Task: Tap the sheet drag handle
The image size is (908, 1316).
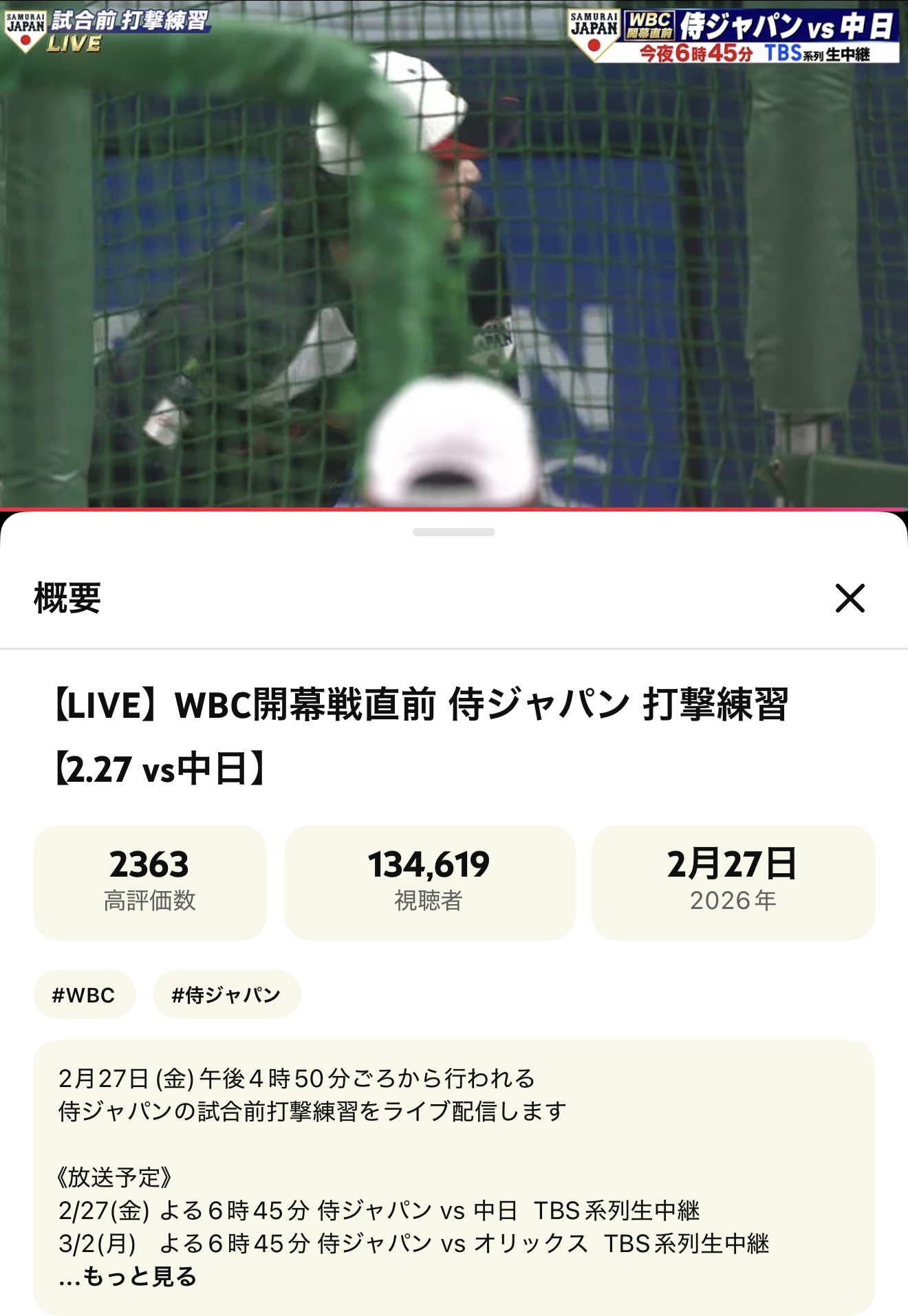Action: [x=454, y=532]
